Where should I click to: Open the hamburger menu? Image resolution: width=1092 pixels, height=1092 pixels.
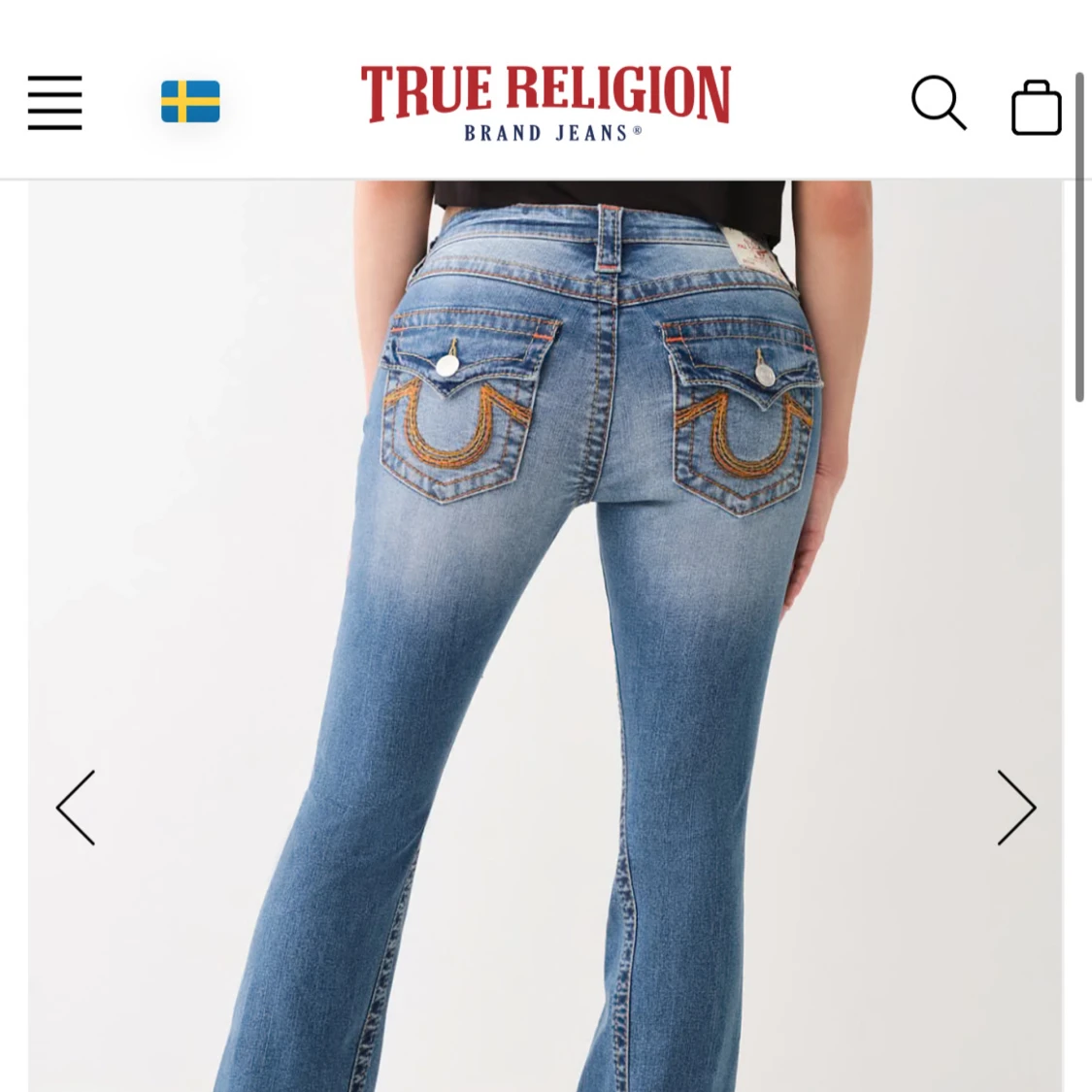click(54, 102)
